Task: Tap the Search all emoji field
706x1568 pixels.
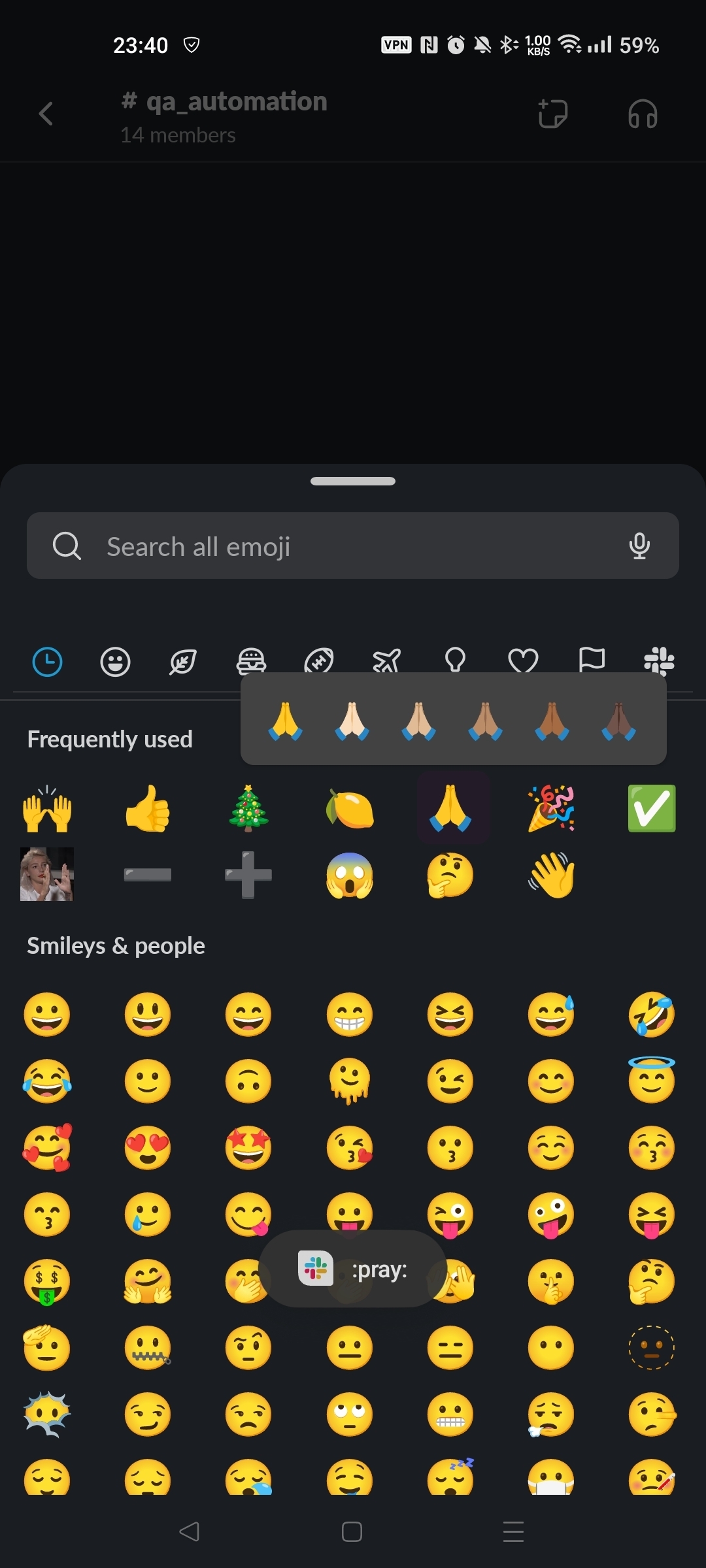Action: [353, 546]
